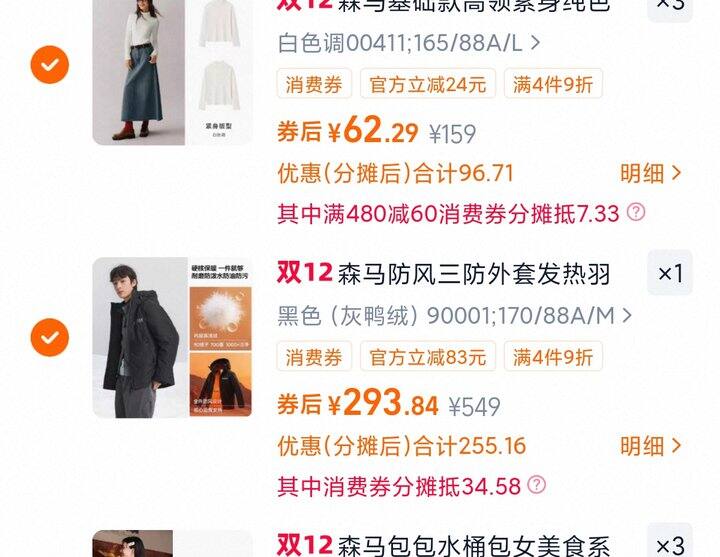Viewport: 720px width, 557px height.
Task: Tap 官方立减83元 tag on jacket
Action: click(x=427, y=356)
